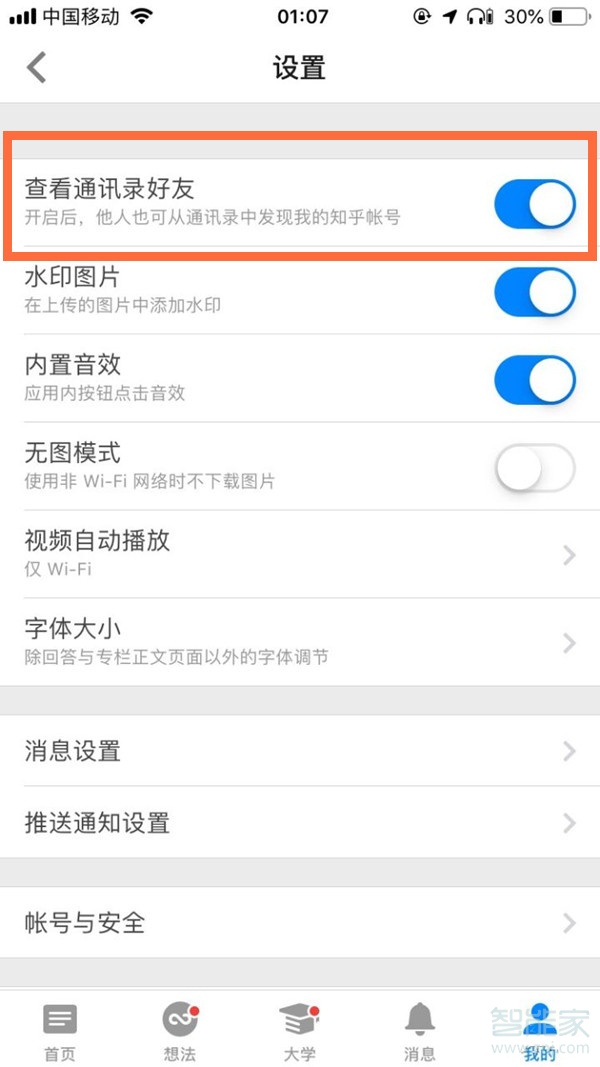Enable 无图模式 no-image mode

click(534, 468)
